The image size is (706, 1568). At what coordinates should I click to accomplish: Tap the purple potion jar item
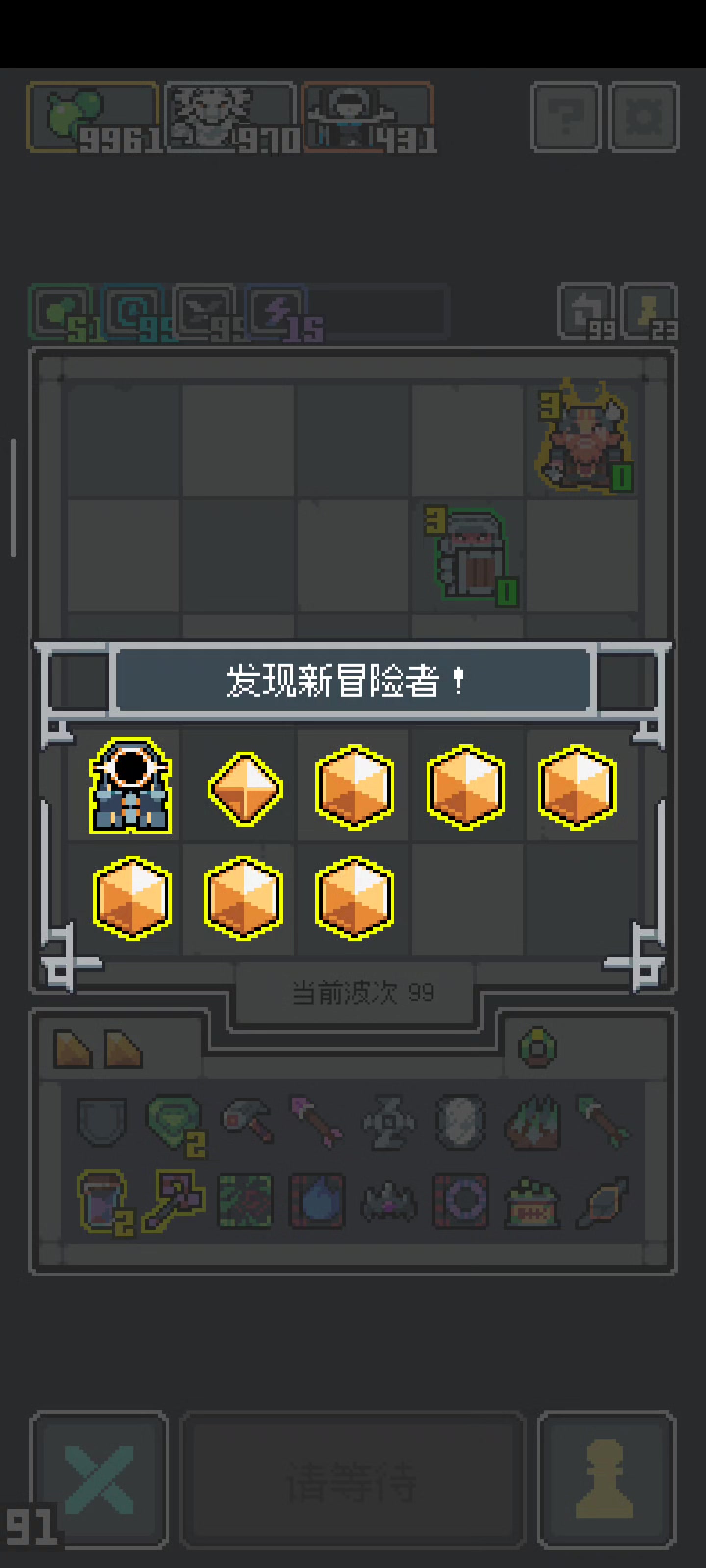click(x=105, y=1201)
